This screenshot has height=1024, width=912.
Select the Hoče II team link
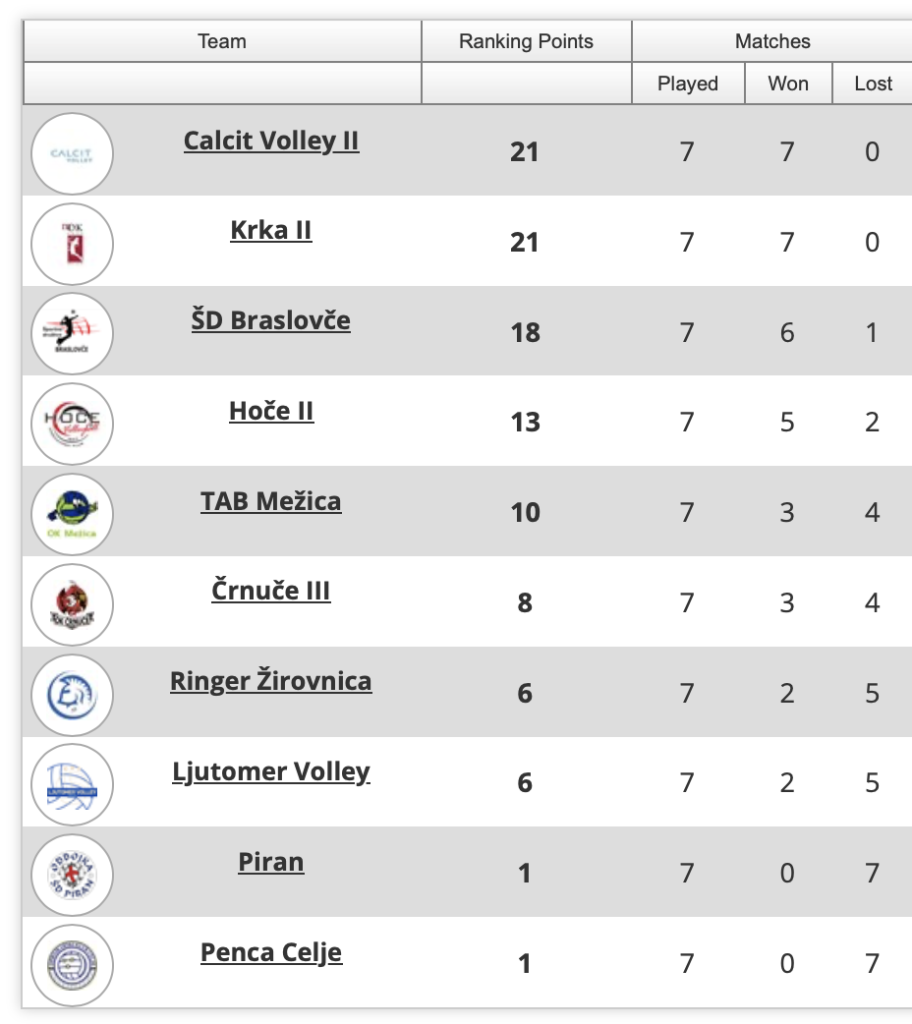click(271, 411)
